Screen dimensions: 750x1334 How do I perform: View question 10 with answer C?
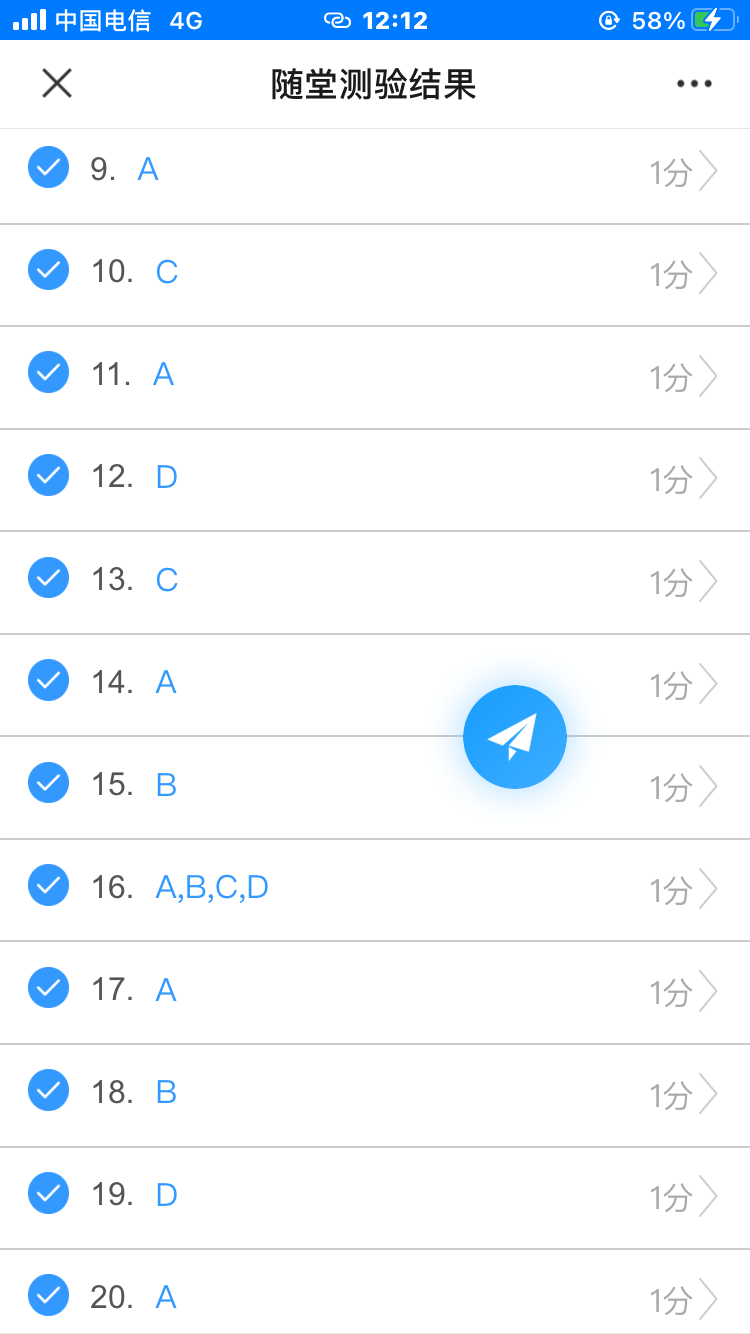click(x=375, y=275)
